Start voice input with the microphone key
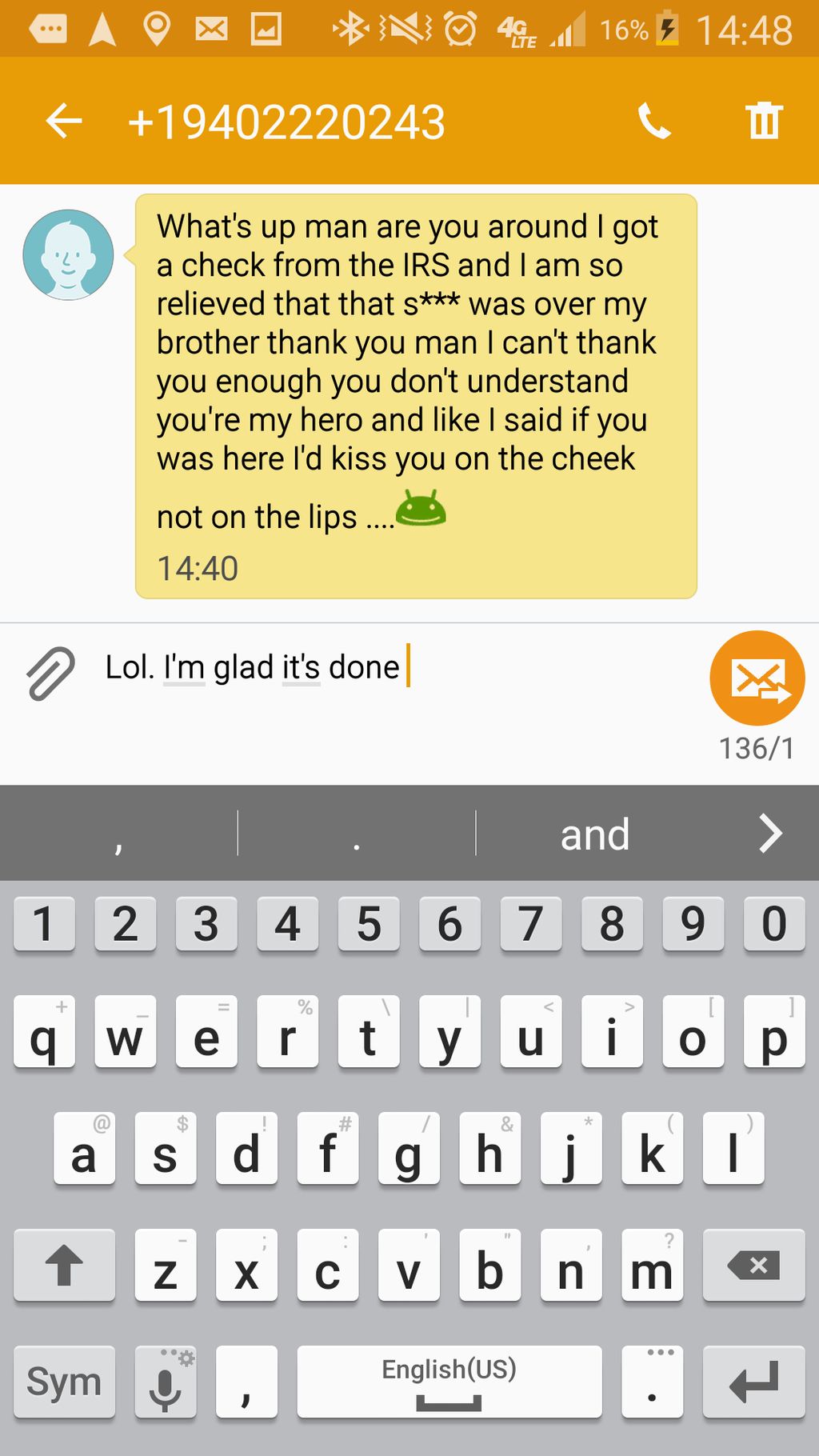 tap(166, 1382)
